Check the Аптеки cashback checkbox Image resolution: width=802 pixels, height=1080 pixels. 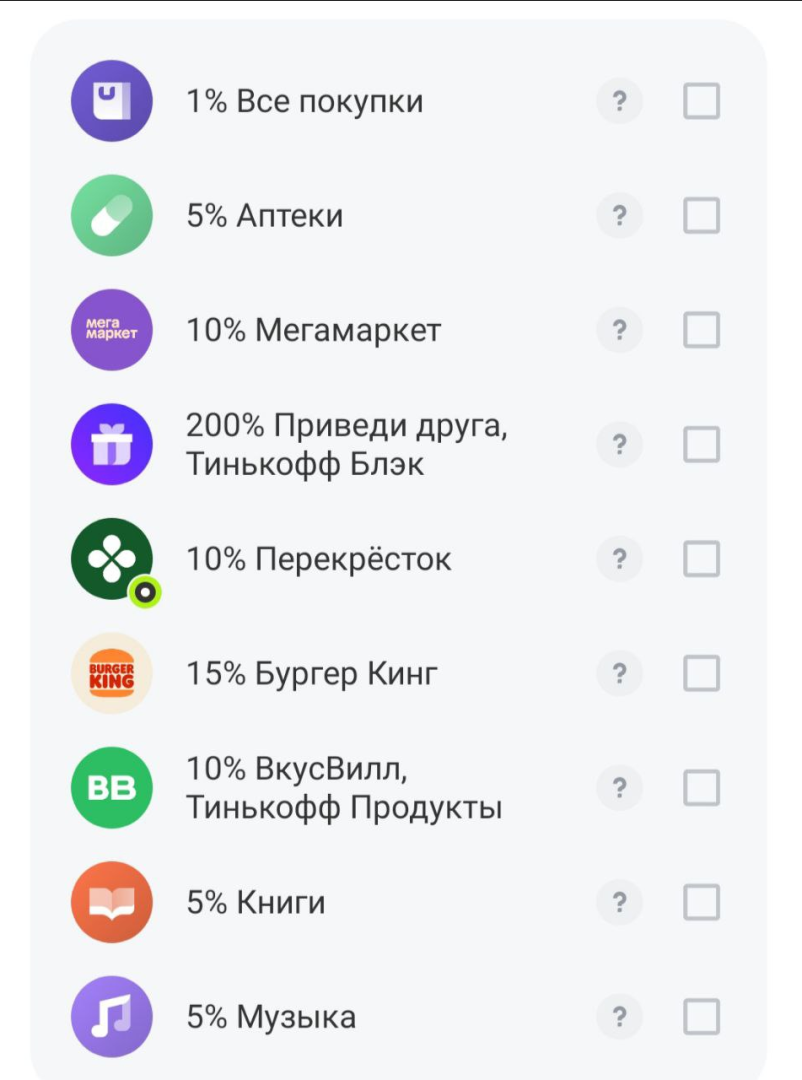[703, 214]
